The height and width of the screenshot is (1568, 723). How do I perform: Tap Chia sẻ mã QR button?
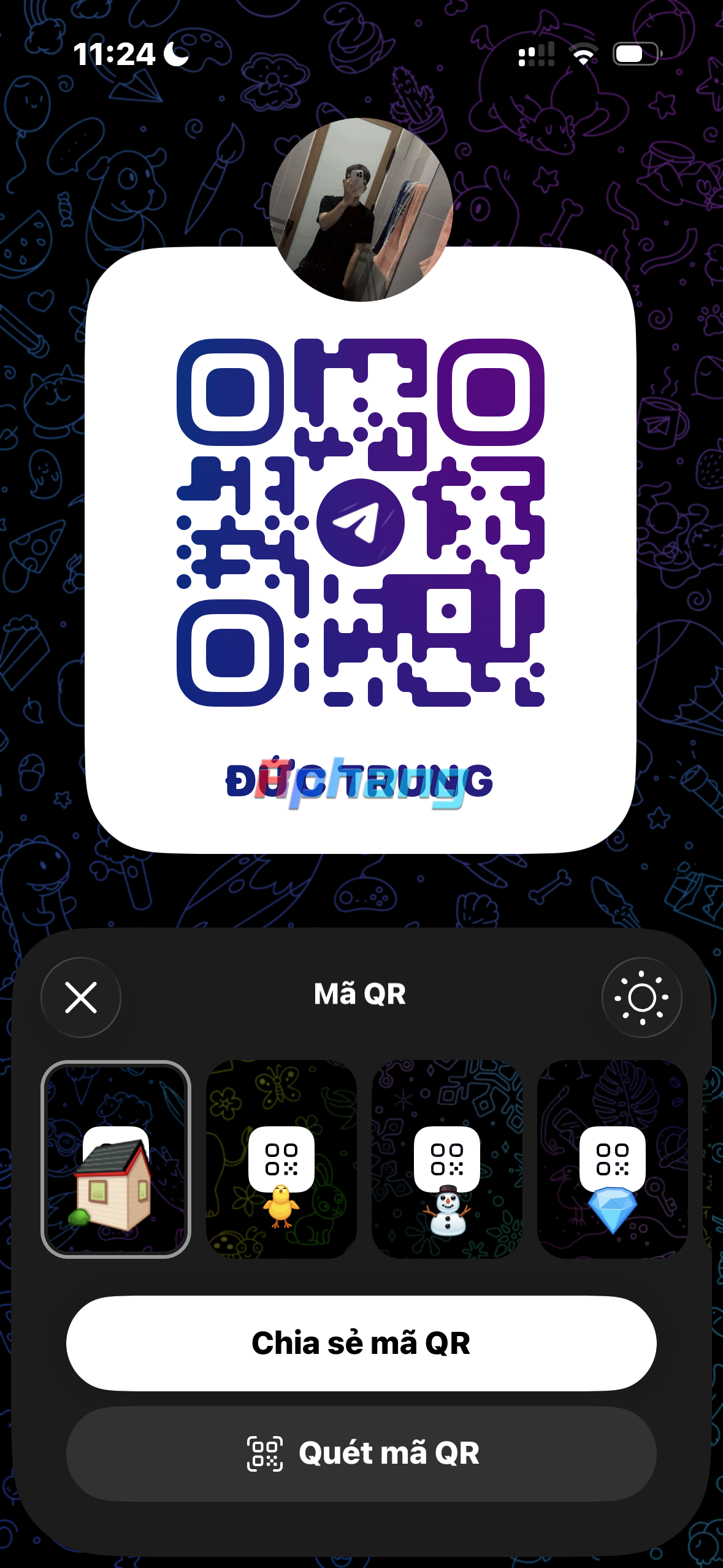click(x=361, y=1343)
